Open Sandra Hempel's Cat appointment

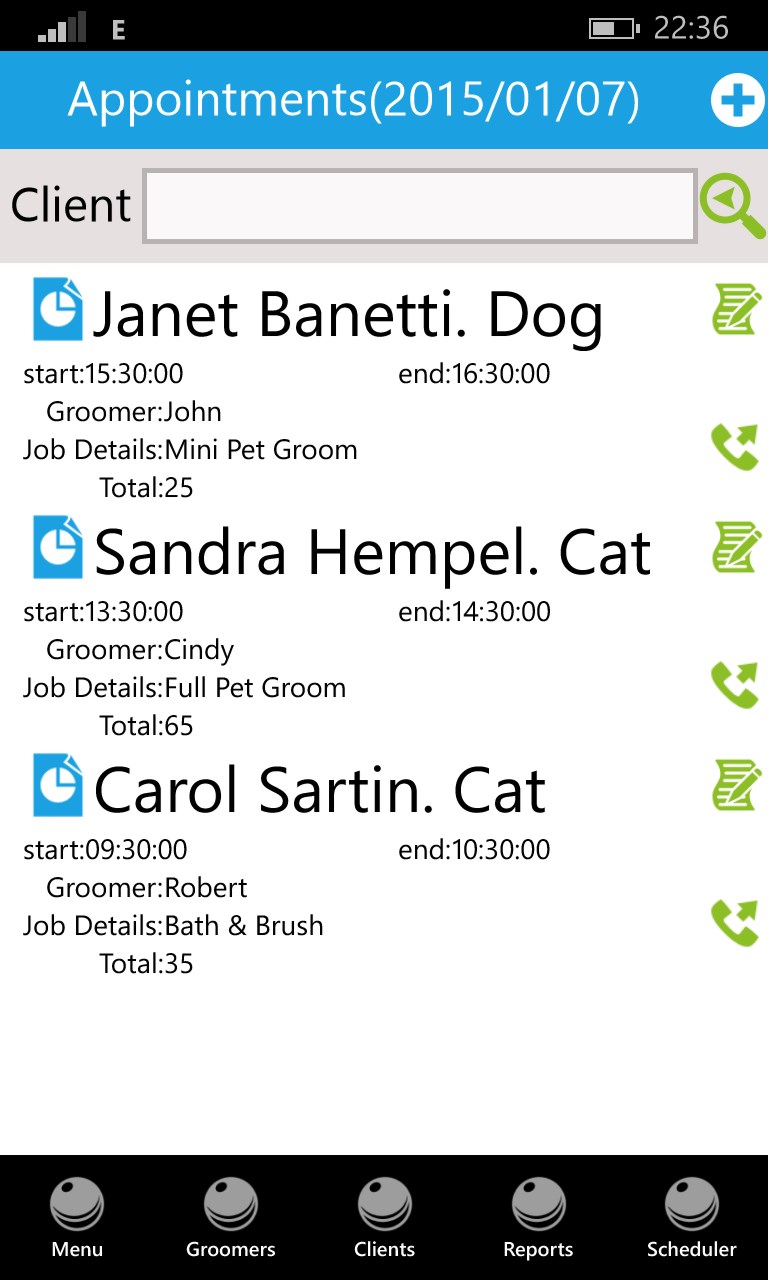click(371, 553)
